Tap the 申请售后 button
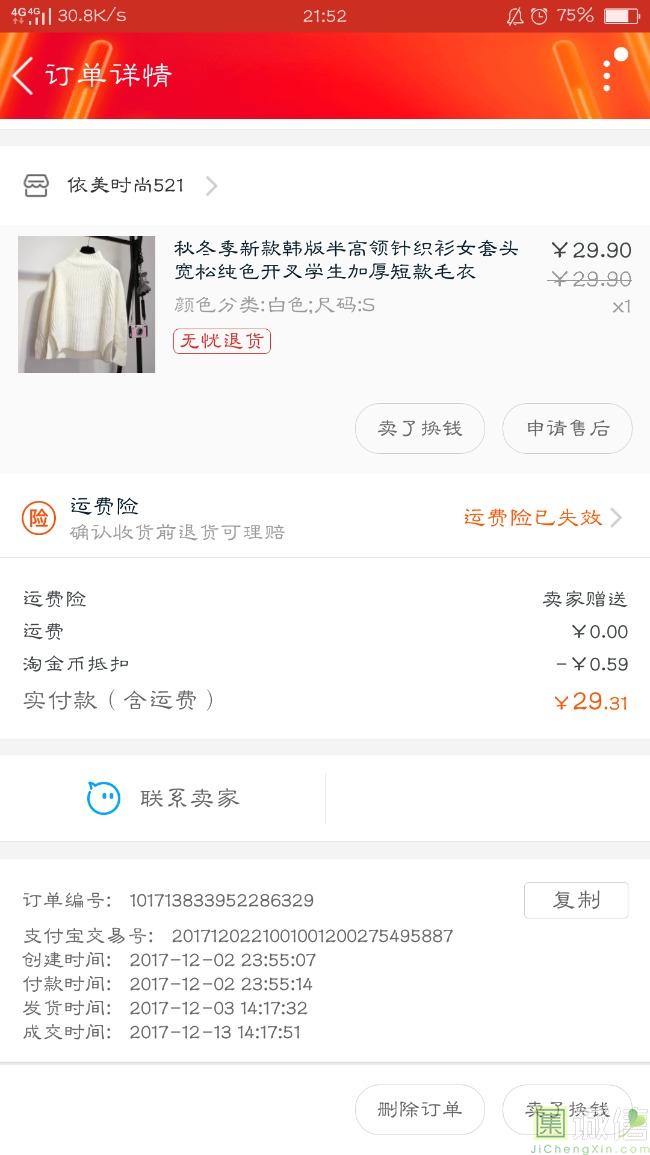The image size is (650, 1155). [x=567, y=428]
